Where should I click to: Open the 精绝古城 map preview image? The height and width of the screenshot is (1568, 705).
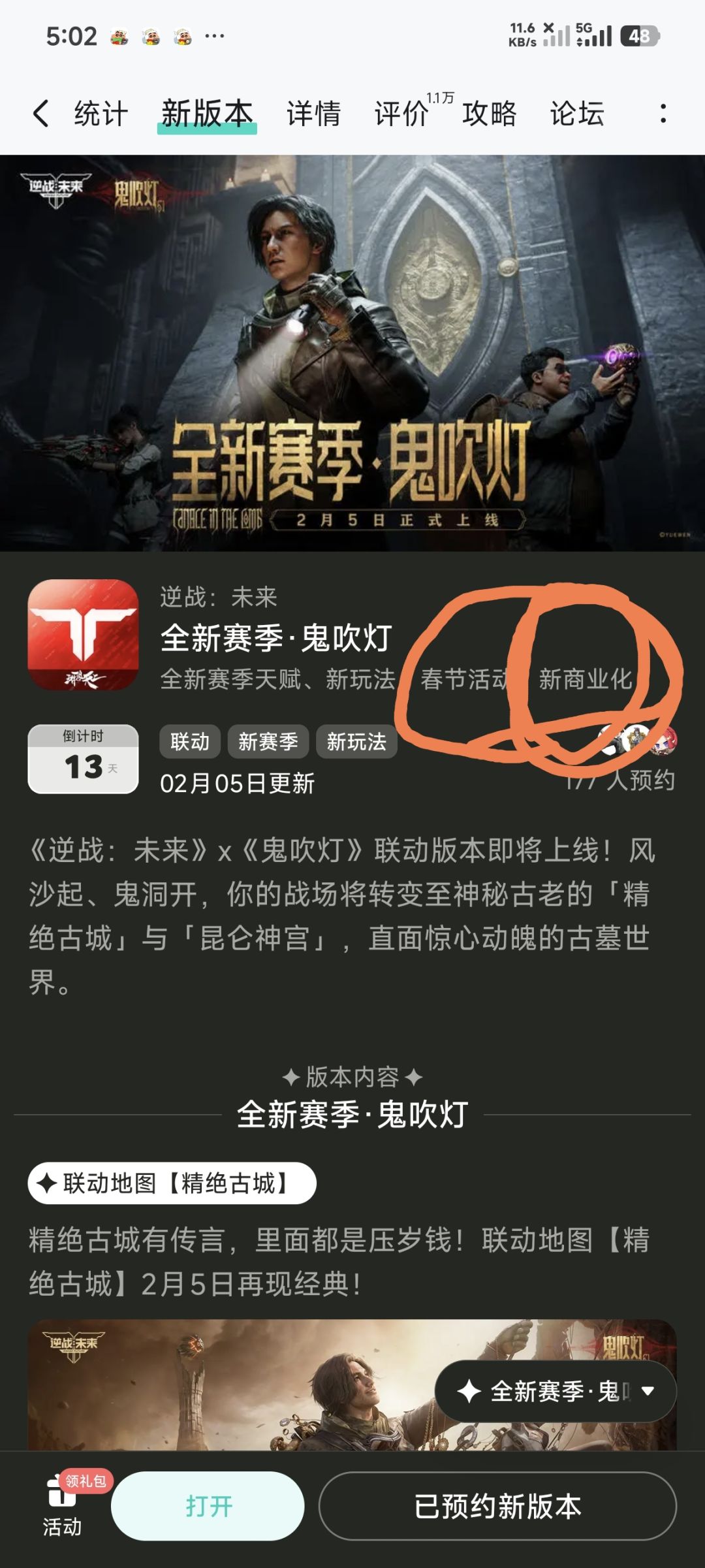(352, 1384)
